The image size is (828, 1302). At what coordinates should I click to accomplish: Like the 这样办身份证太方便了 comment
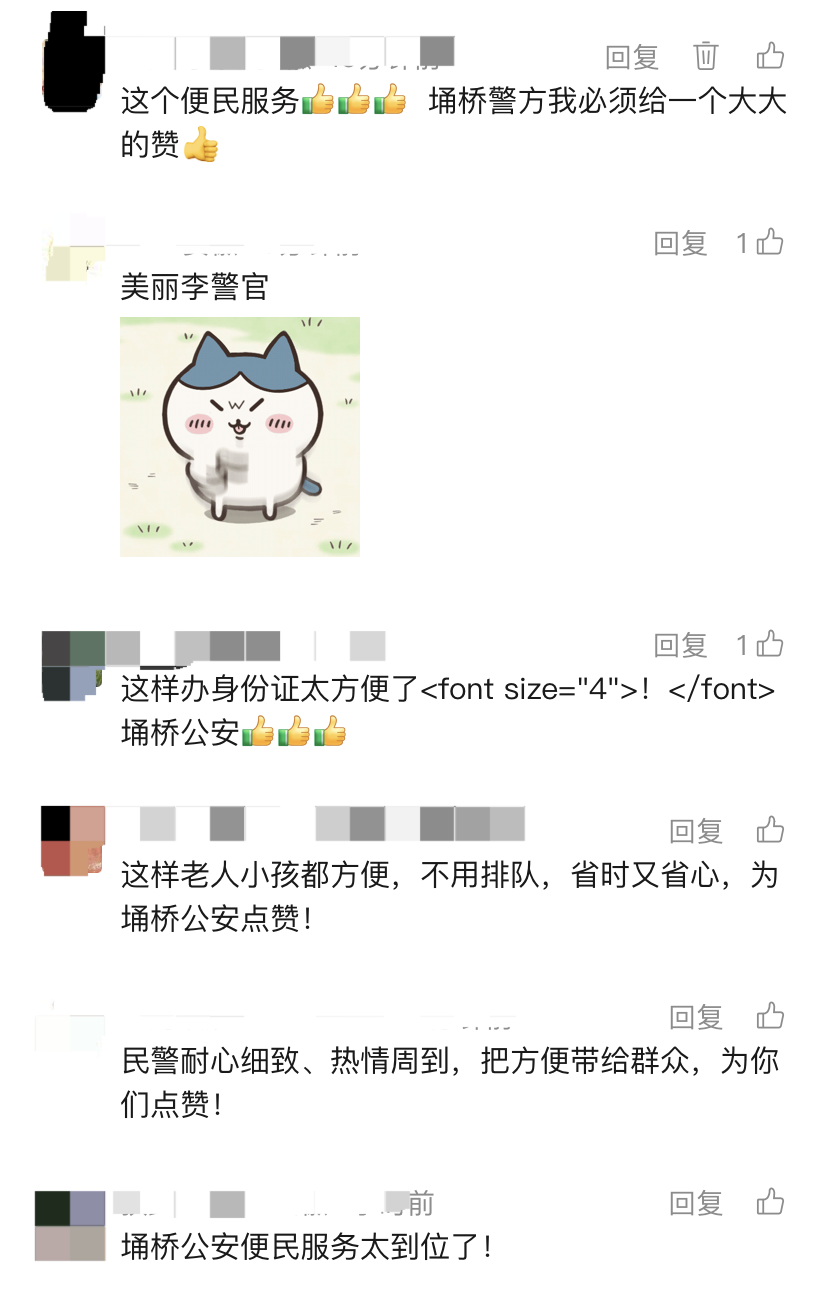[x=770, y=644]
